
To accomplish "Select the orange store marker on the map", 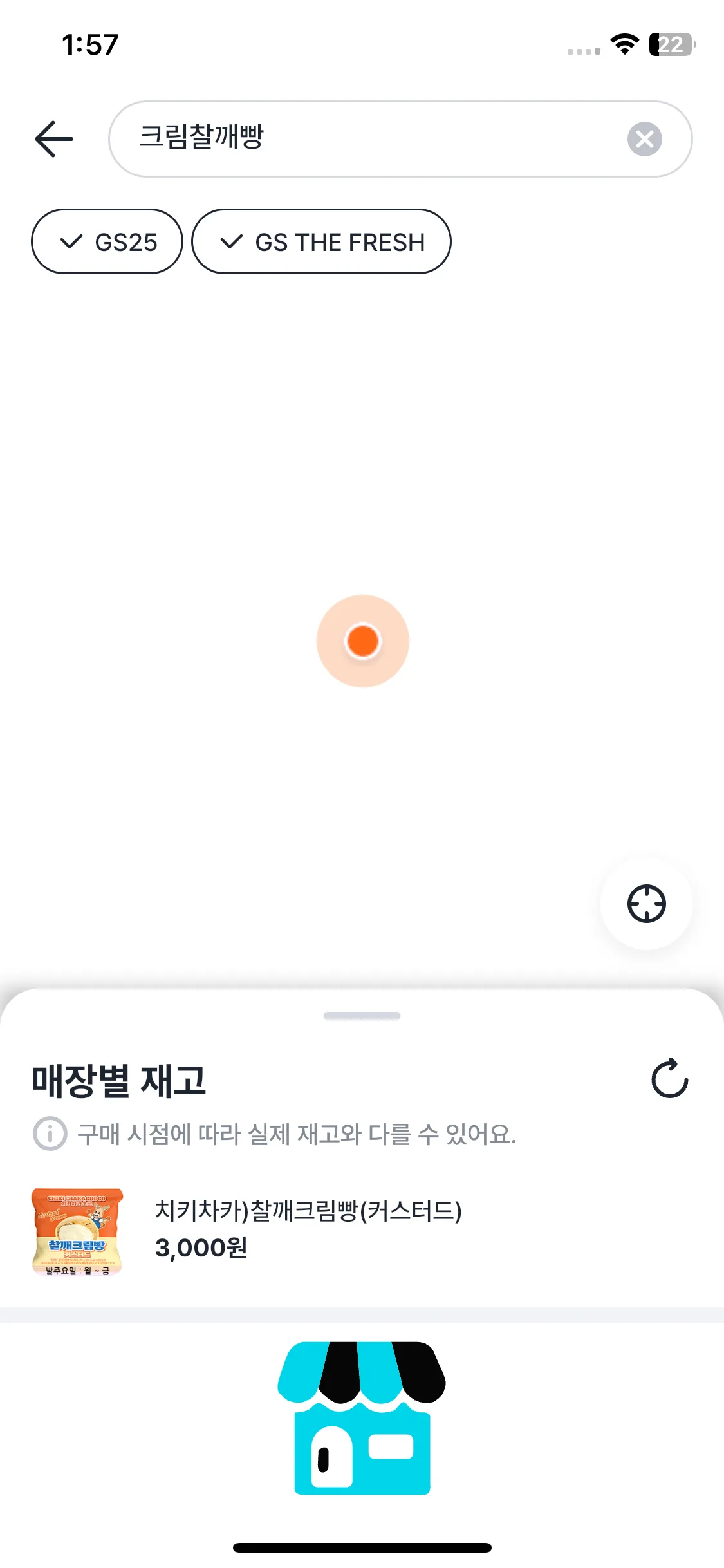I will pos(362,640).
